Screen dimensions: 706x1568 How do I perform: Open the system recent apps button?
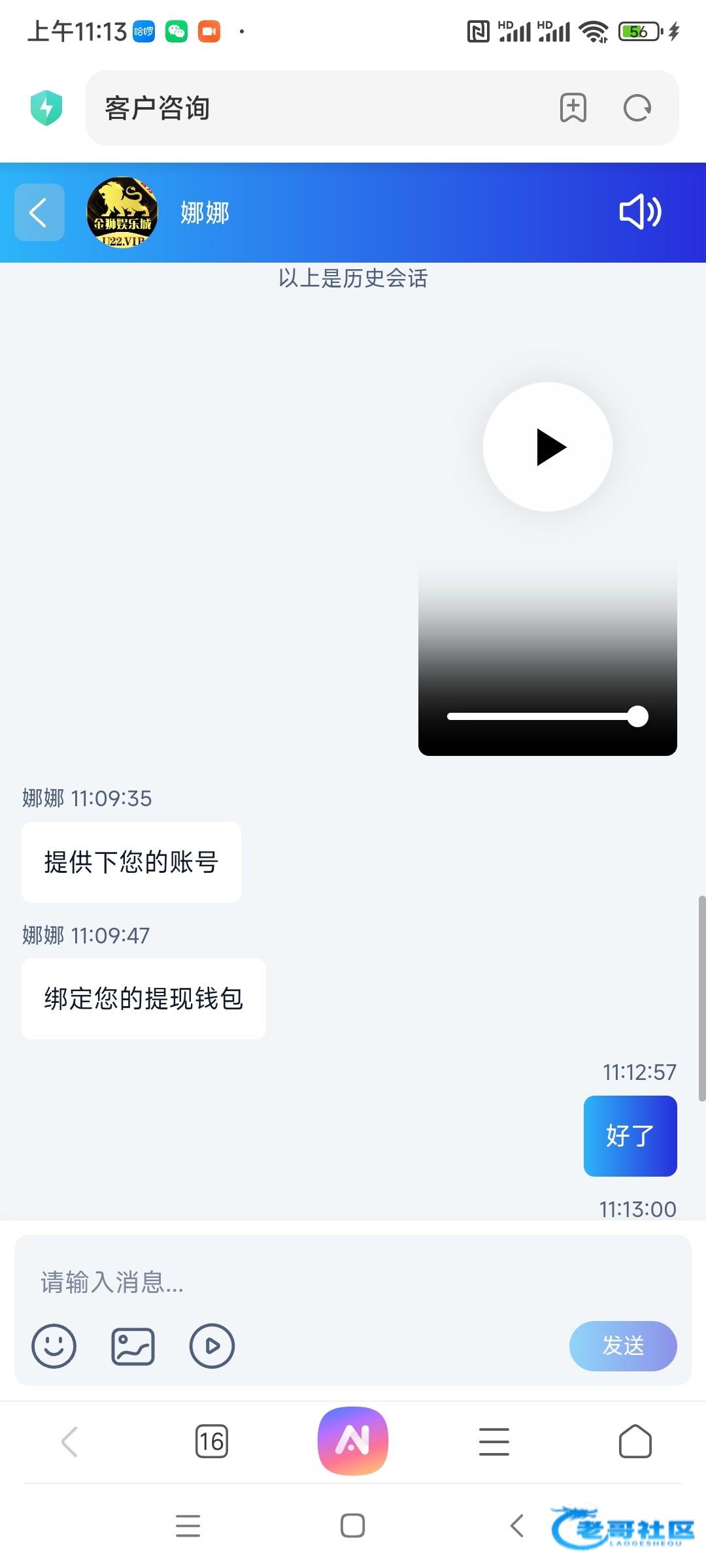188,1526
